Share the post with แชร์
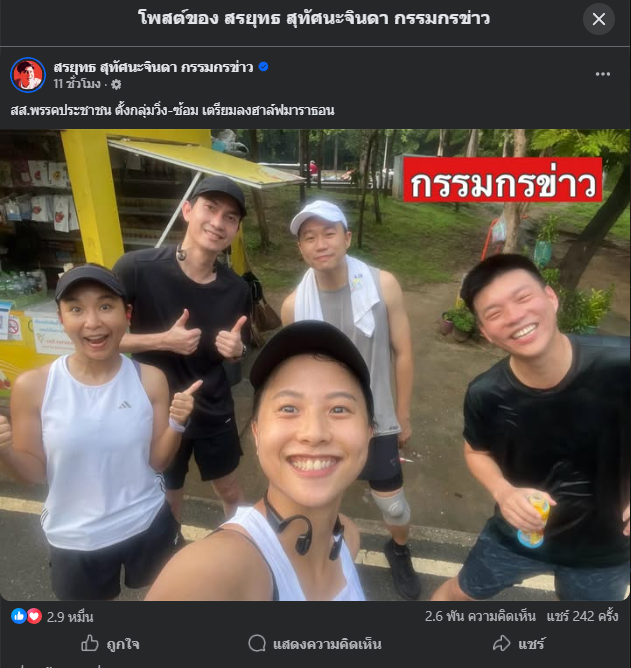This screenshot has width=631, height=668. pyautogui.click(x=518, y=643)
